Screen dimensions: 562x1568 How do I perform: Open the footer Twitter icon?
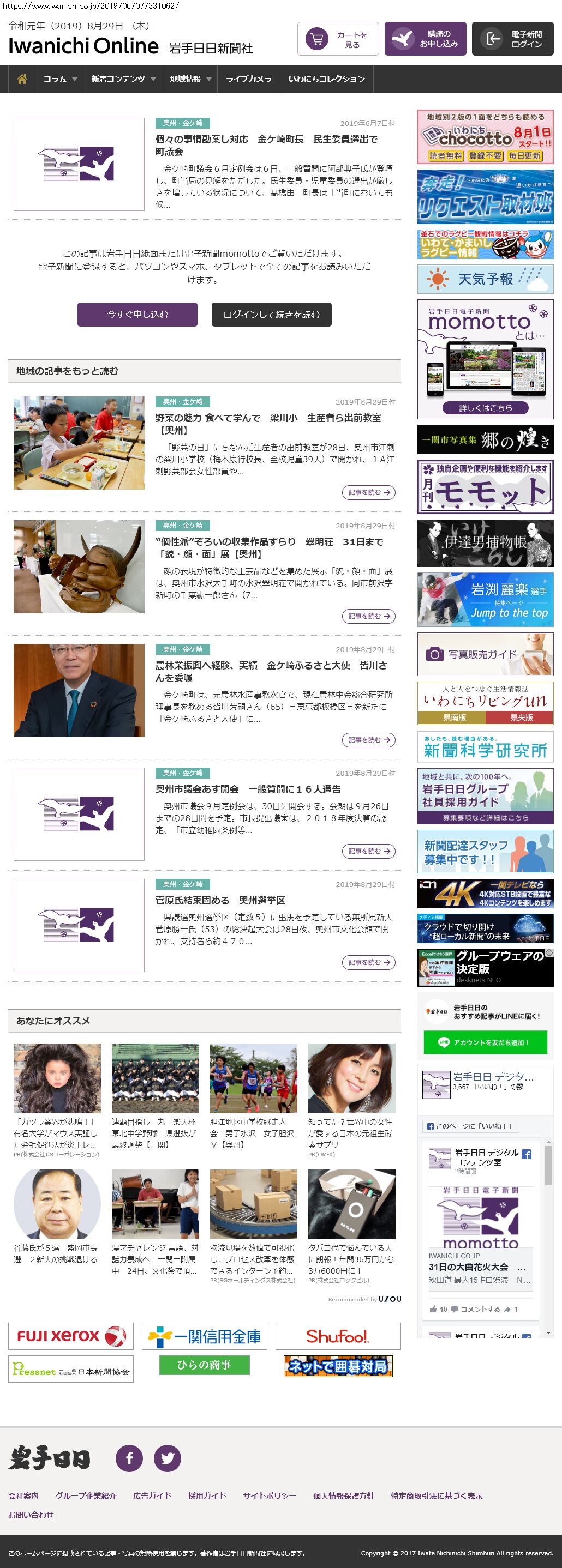(168, 1458)
